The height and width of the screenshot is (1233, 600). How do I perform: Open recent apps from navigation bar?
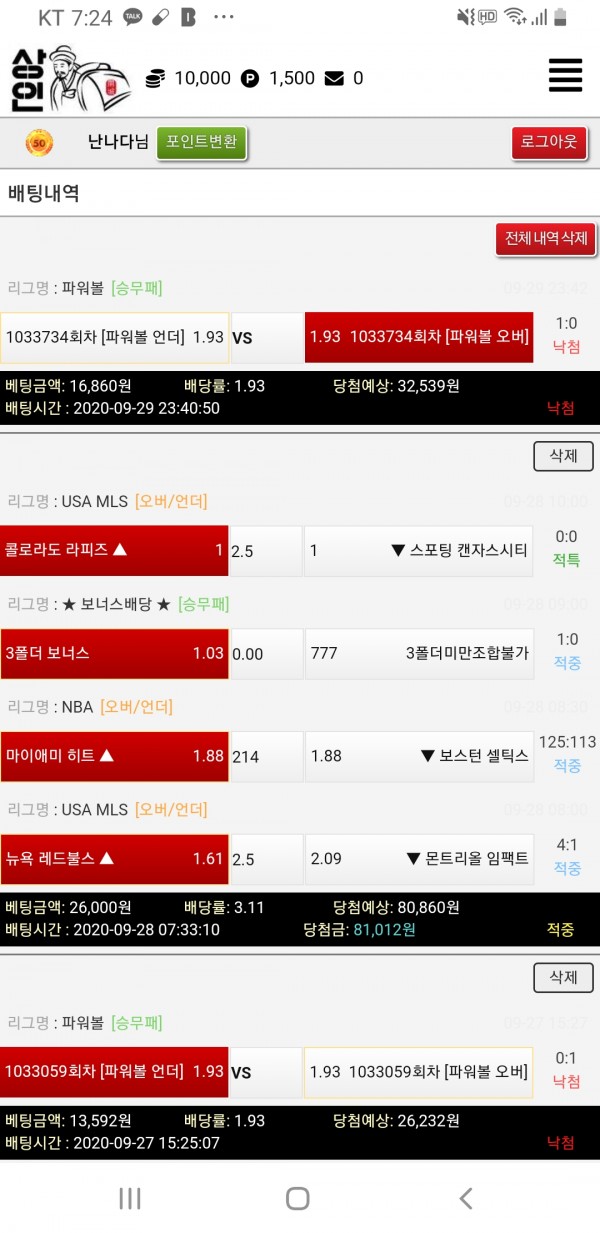130,1198
